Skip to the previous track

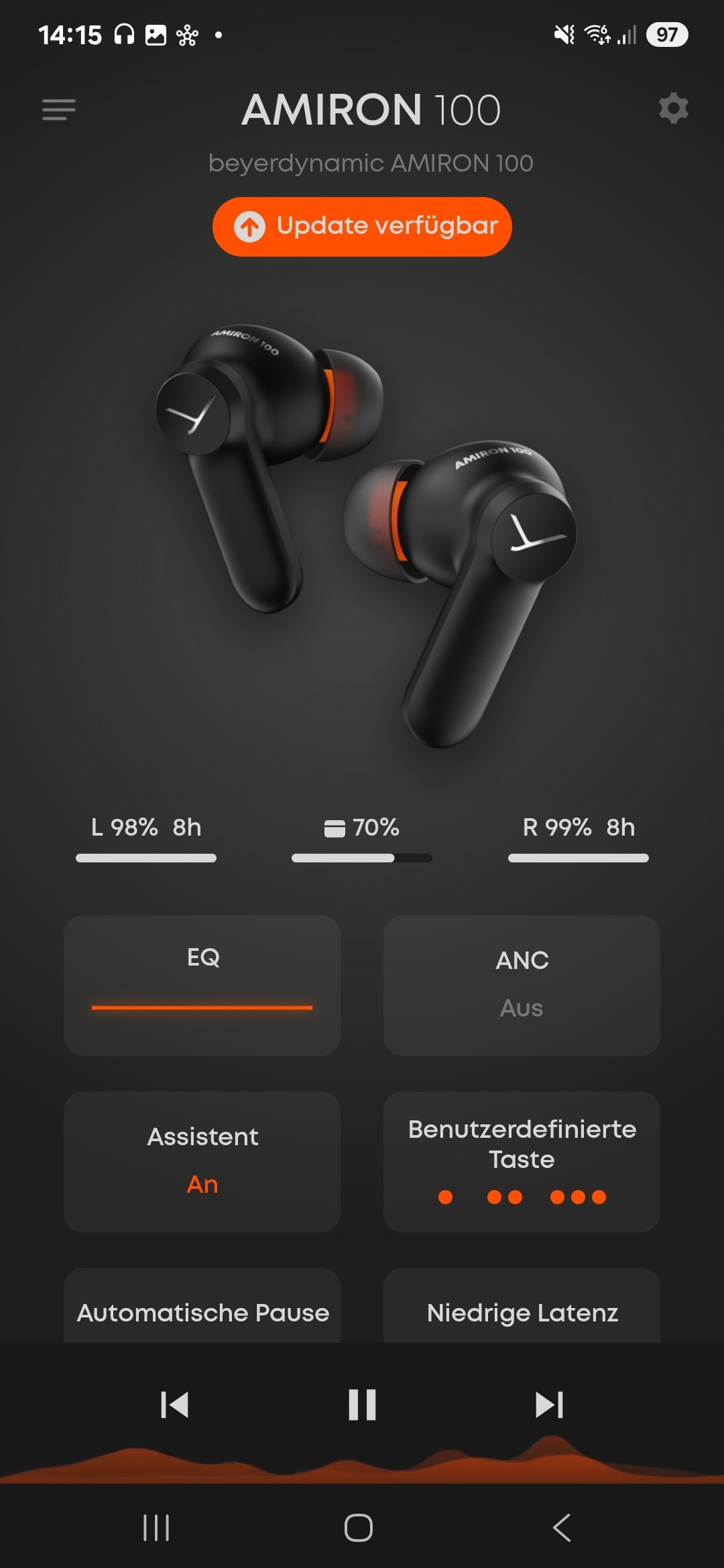[x=174, y=1405]
